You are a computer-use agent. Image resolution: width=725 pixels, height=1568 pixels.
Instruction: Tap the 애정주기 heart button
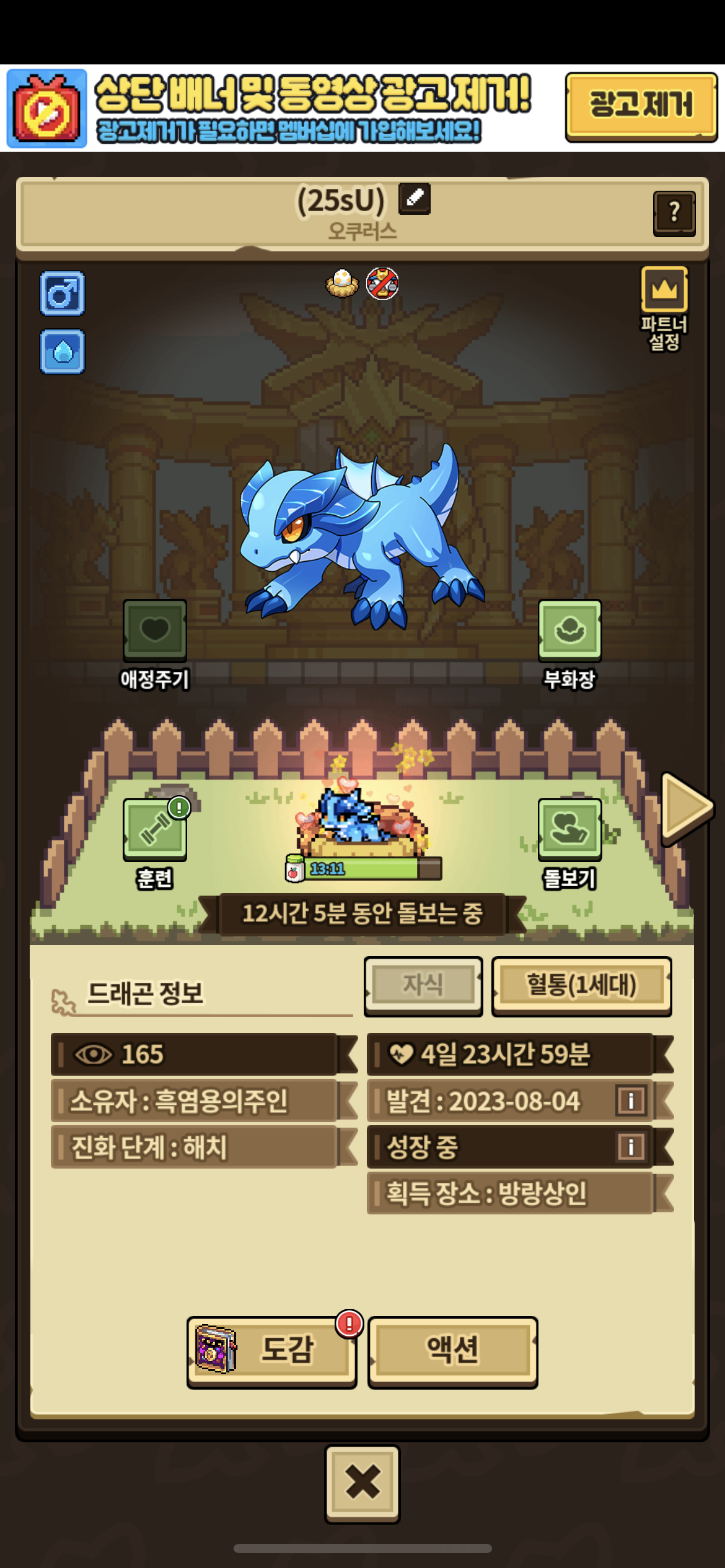pos(155,630)
